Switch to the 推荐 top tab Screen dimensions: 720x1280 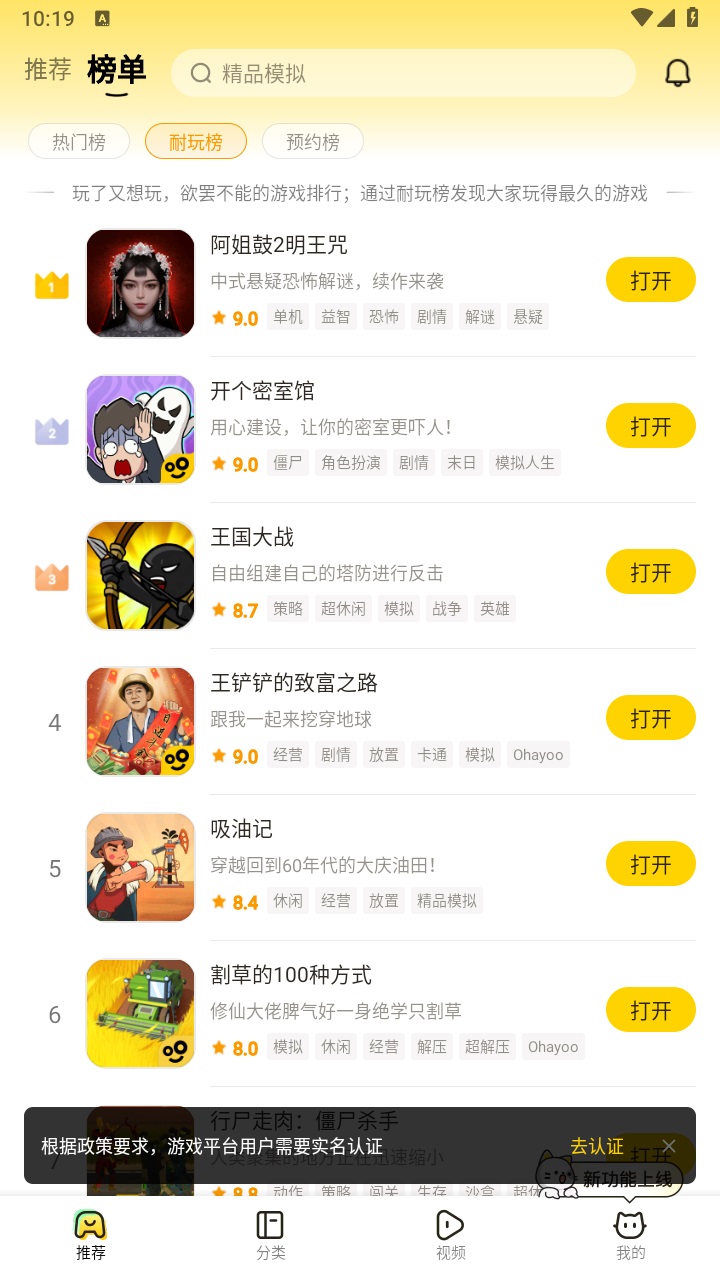(48, 70)
